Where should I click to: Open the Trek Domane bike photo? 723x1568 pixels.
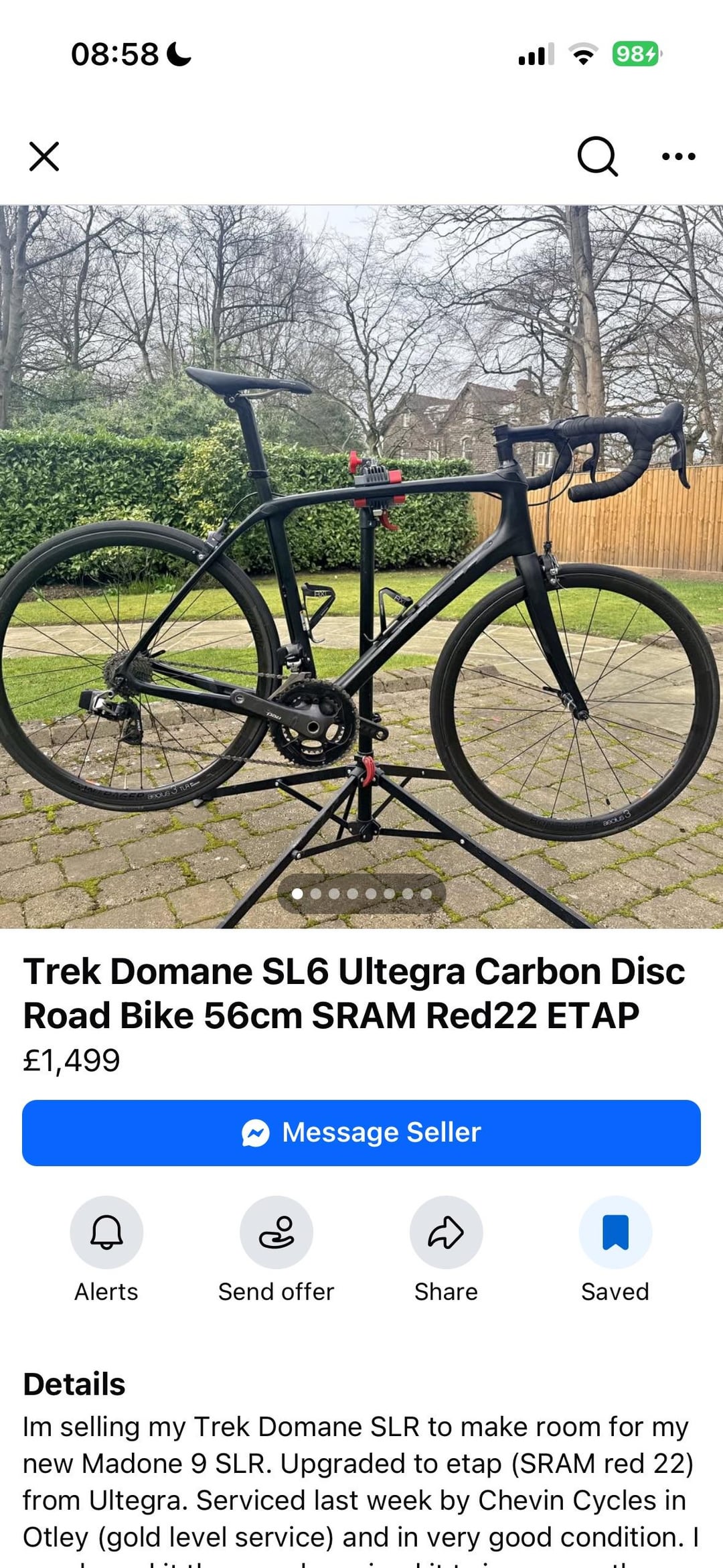361,566
